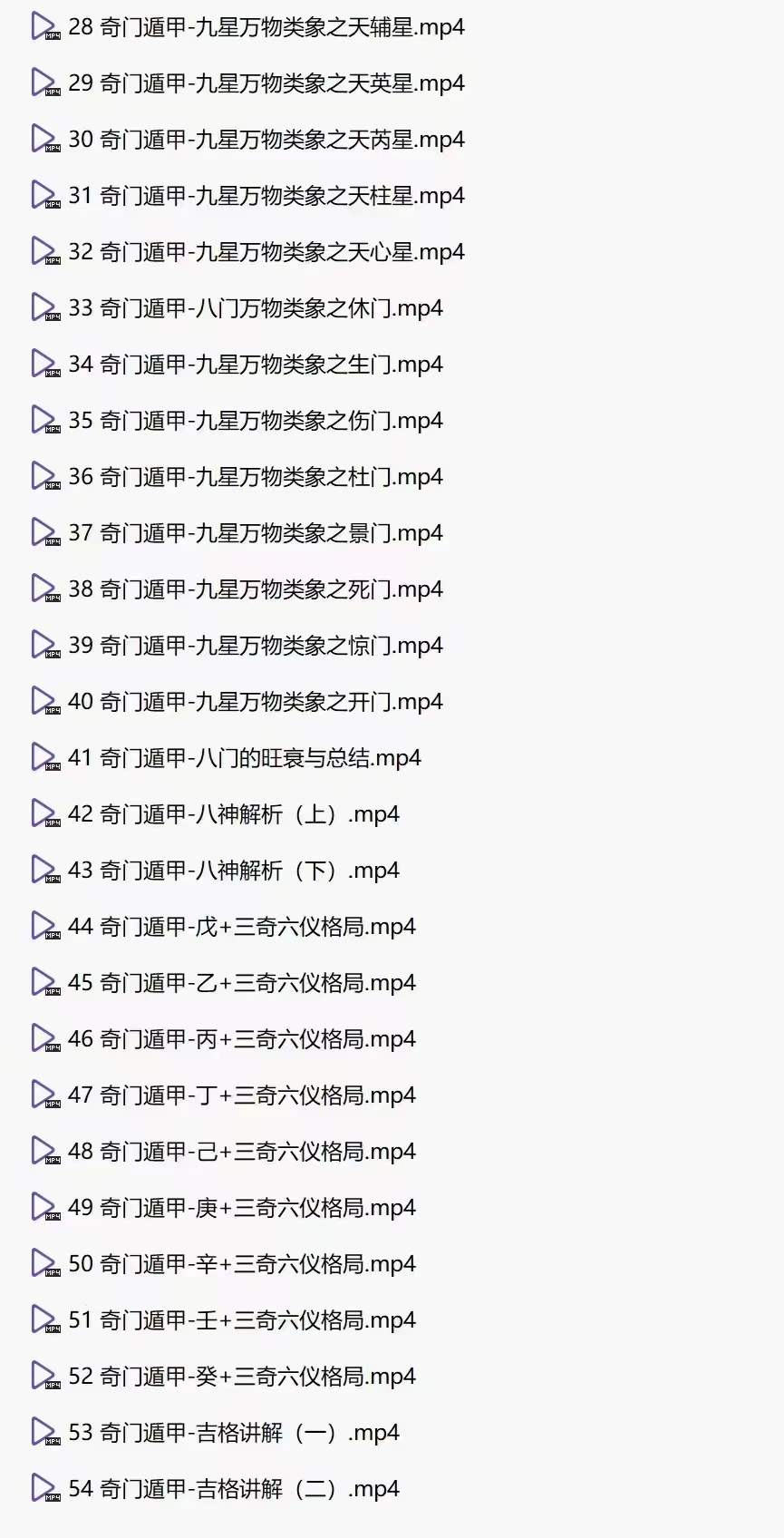This screenshot has width=784, height=1538.
Task: Click the MP4 icon beside file 52 癸+三奇六仪格局
Action: tap(43, 1376)
